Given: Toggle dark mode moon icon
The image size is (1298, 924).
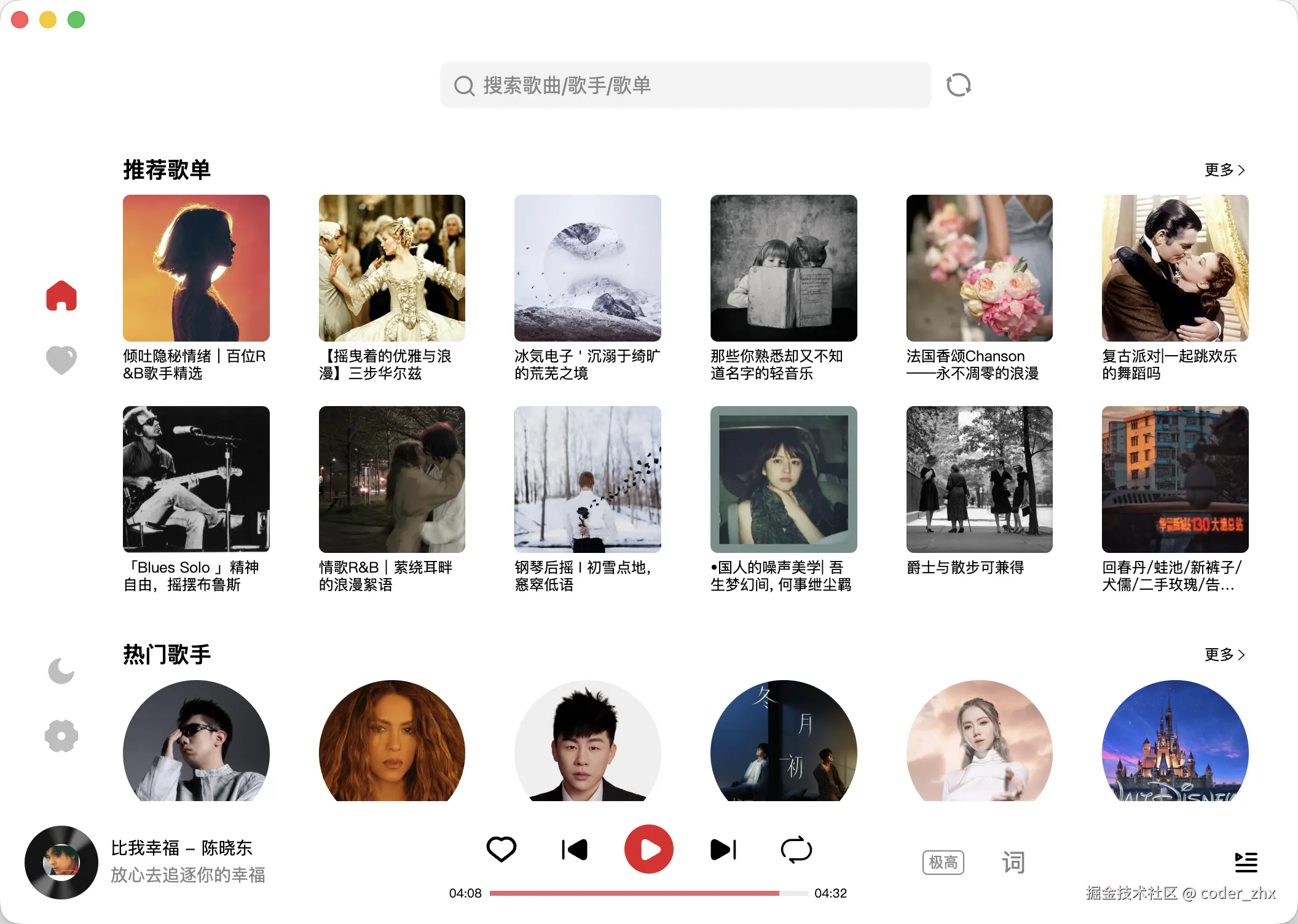Looking at the screenshot, I should click(x=61, y=671).
